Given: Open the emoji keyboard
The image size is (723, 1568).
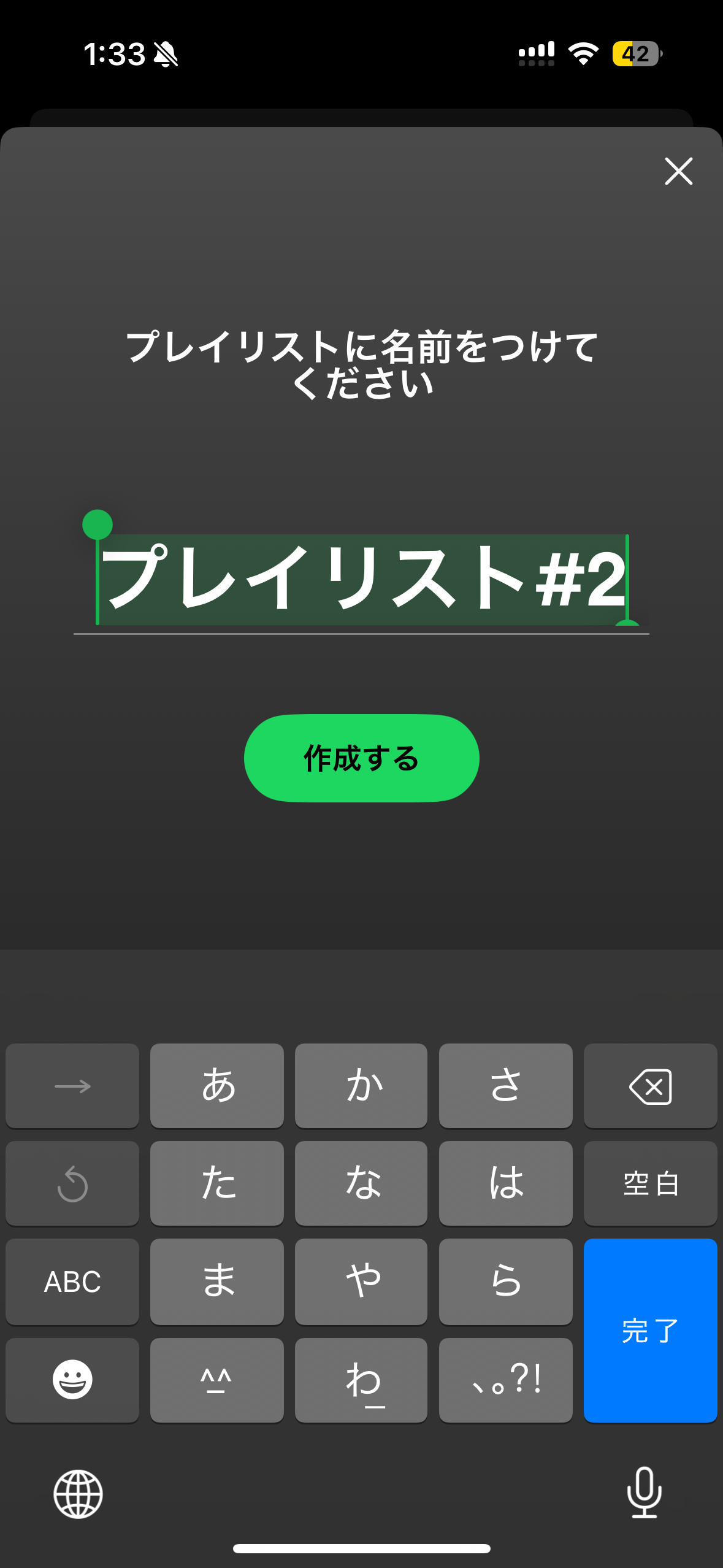Looking at the screenshot, I should tap(72, 1380).
